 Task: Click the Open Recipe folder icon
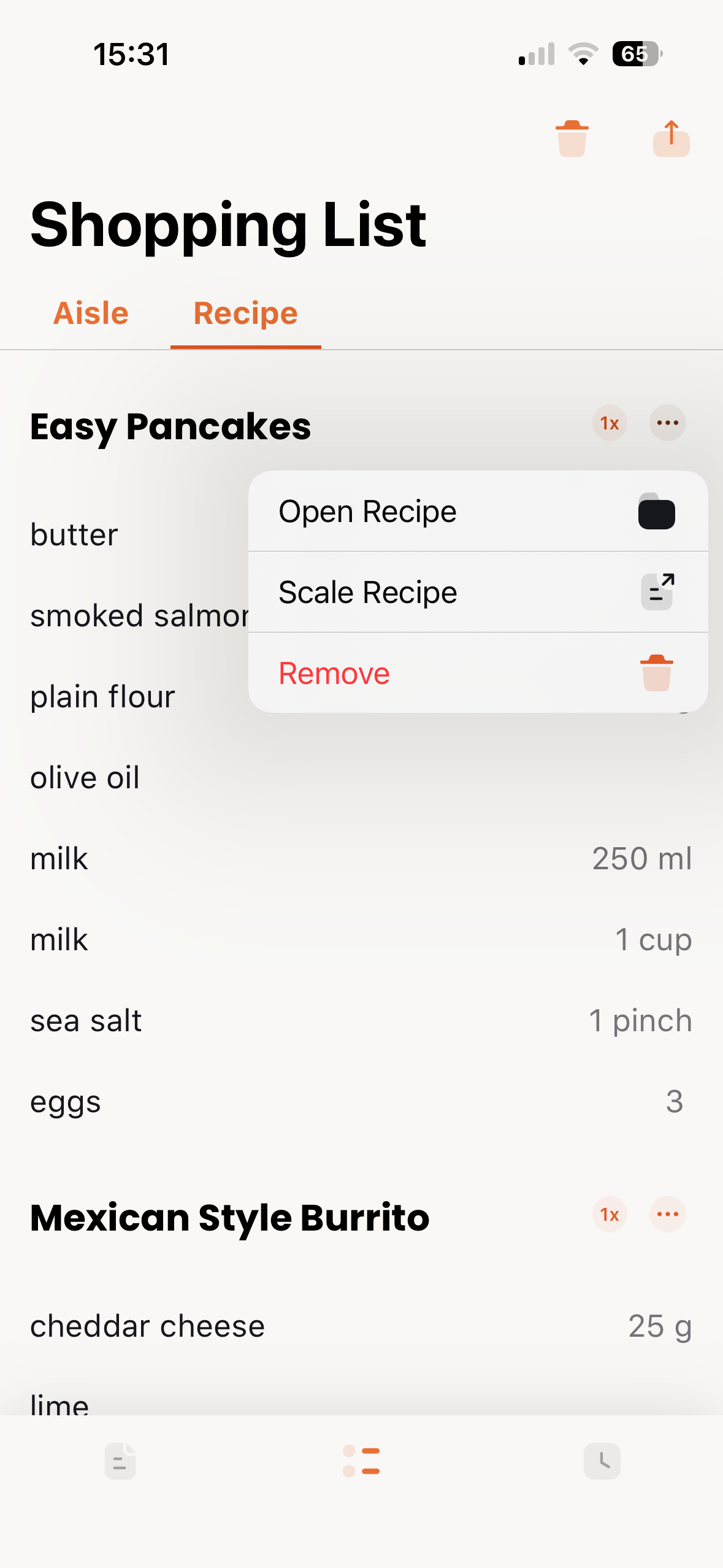coord(657,511)
